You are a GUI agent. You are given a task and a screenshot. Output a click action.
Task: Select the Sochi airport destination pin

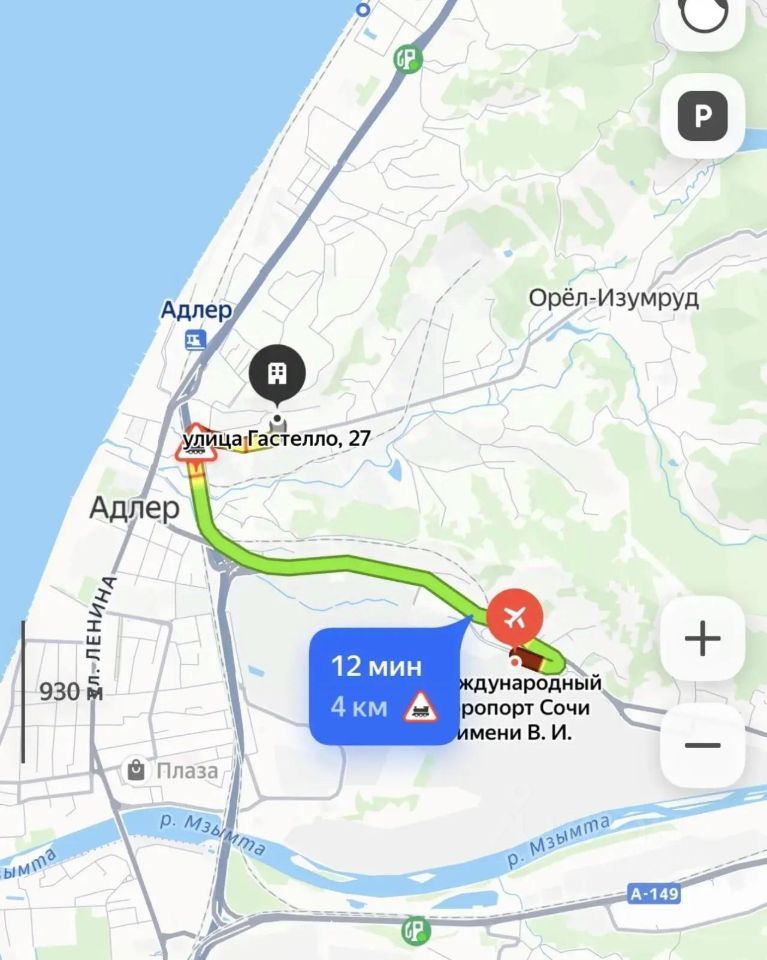[x=516, y=616]
